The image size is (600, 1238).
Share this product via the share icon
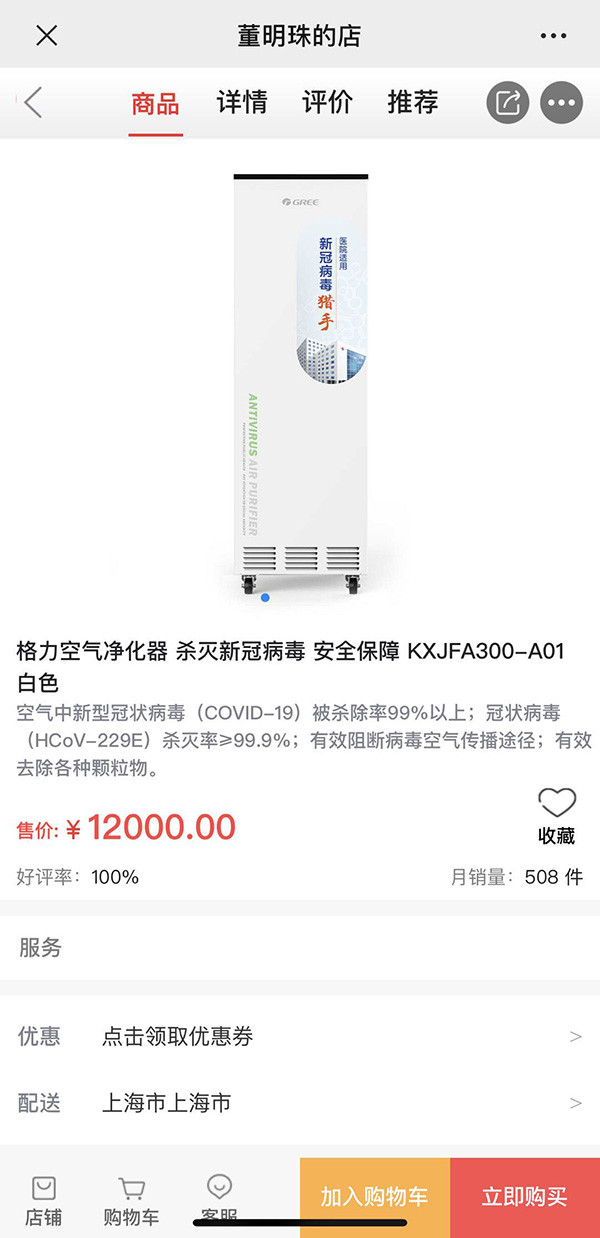click(x=508, y=102)
